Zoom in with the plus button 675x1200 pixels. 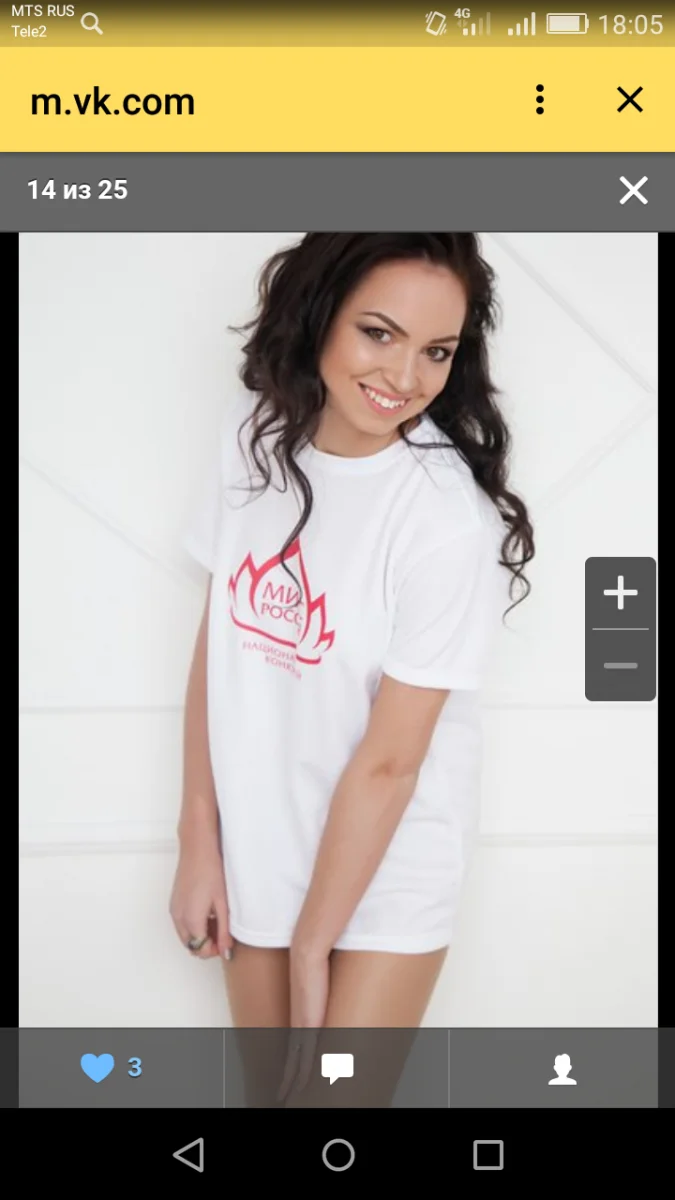(620, 593)
